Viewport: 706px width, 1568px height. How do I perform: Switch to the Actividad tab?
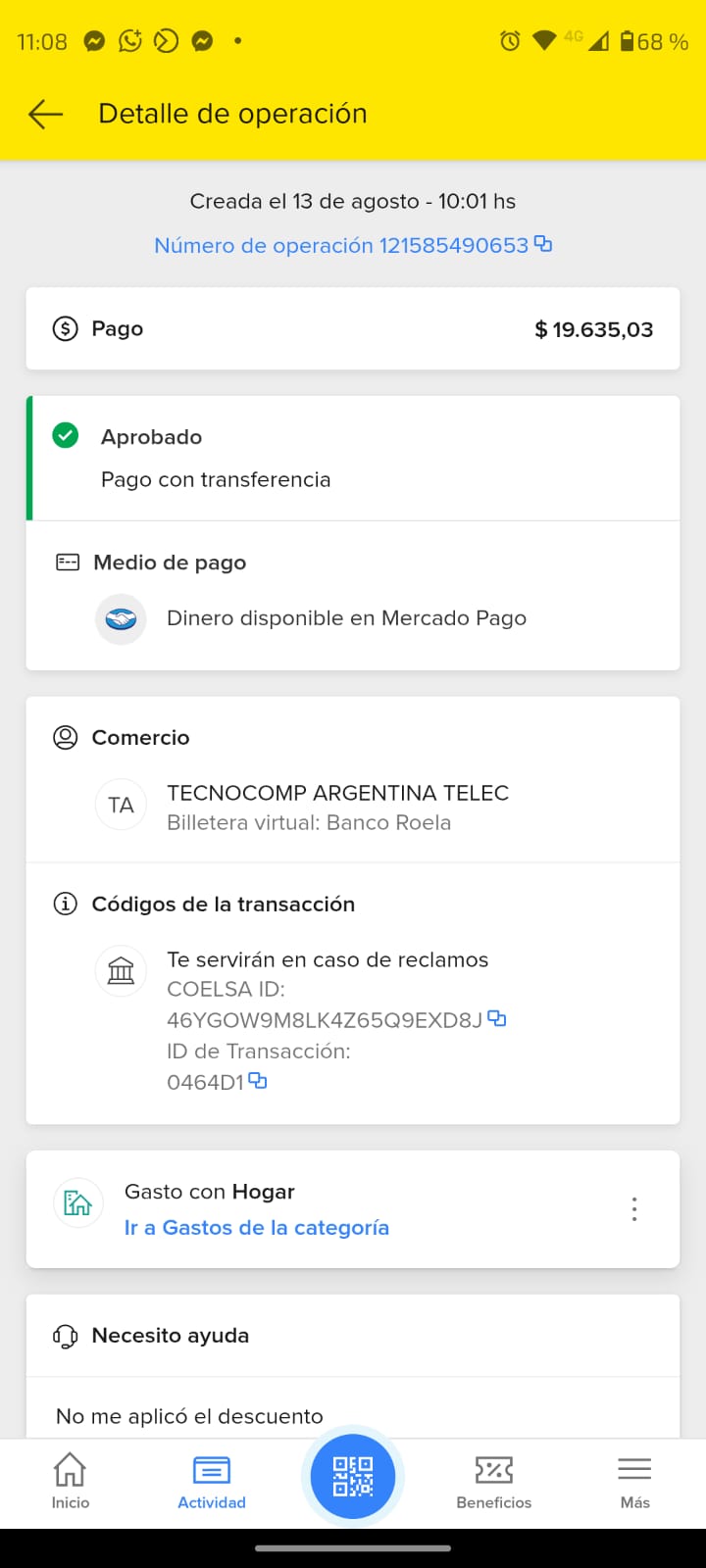pos(212,1481)
